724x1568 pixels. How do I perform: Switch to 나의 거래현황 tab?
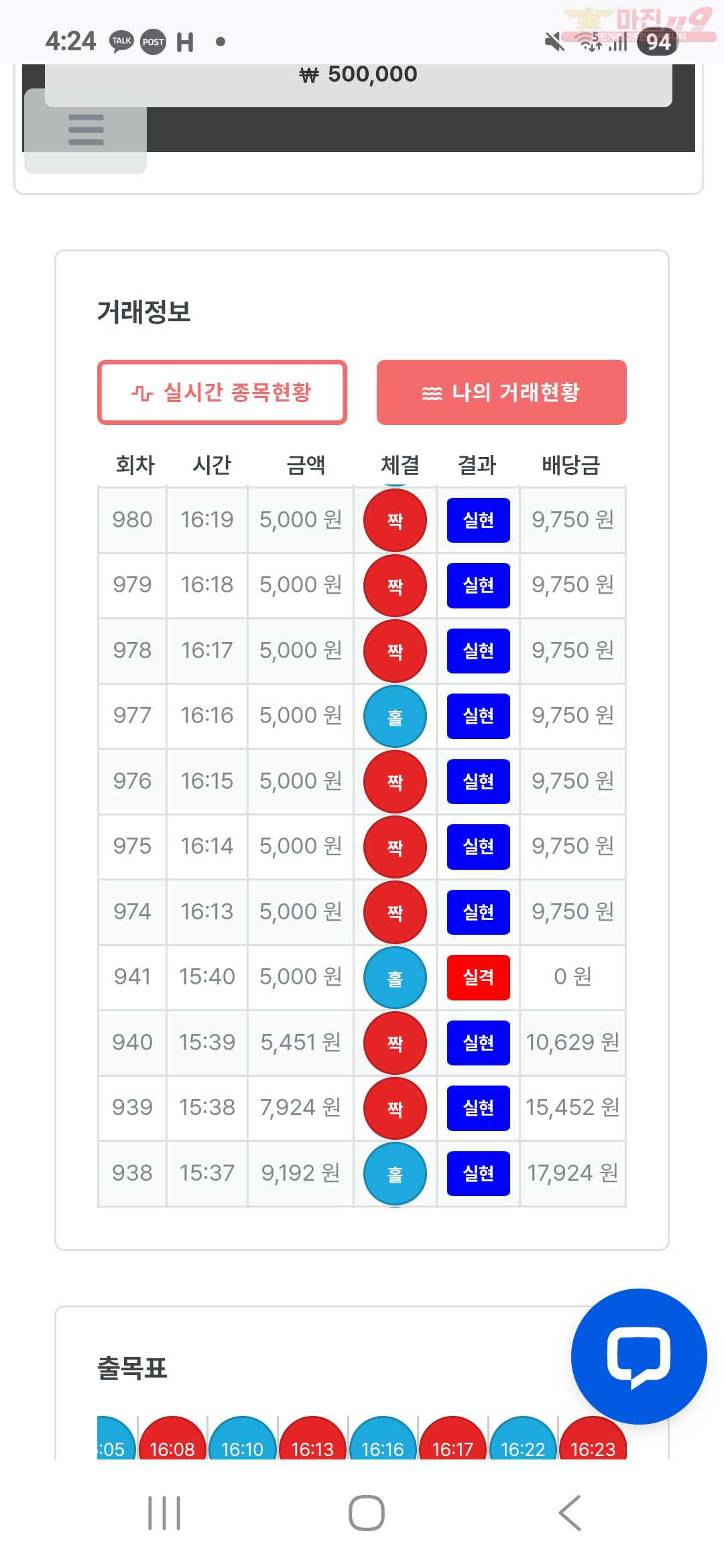[x=501, y=393]
